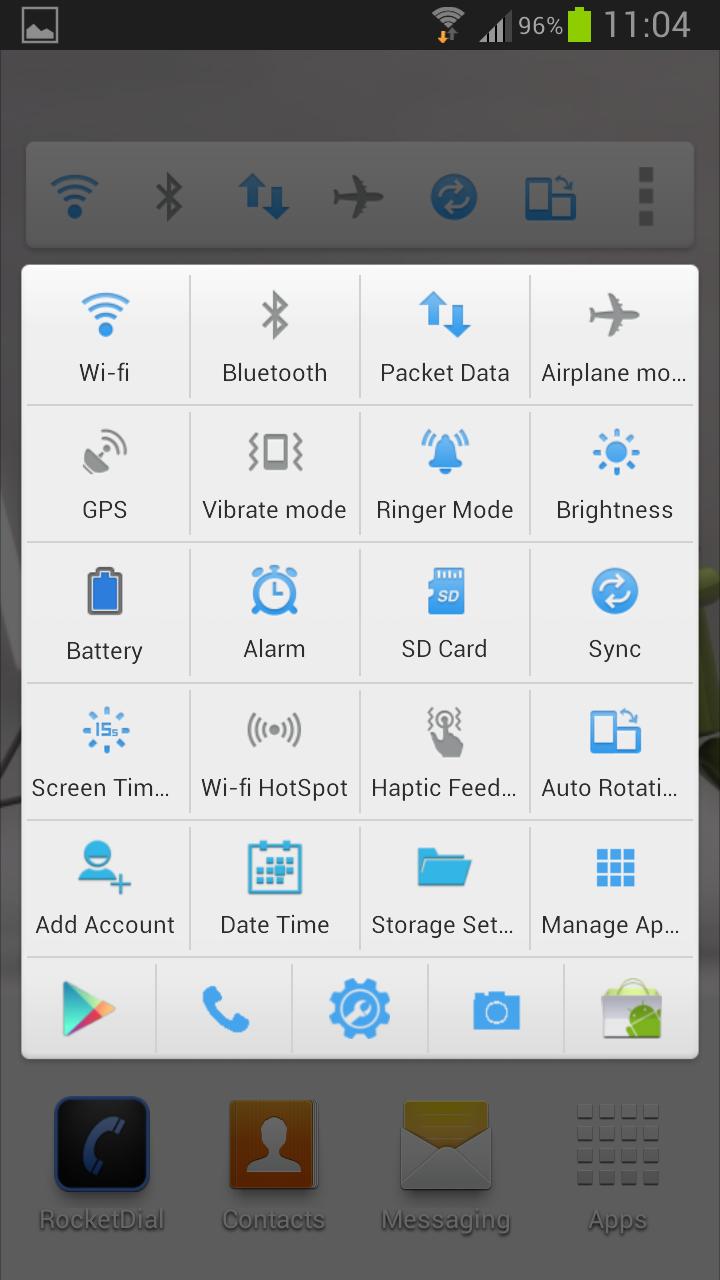Enable Wi-fi HotSpot
This screenshot has width=720, height=1280.
(274, 750)
